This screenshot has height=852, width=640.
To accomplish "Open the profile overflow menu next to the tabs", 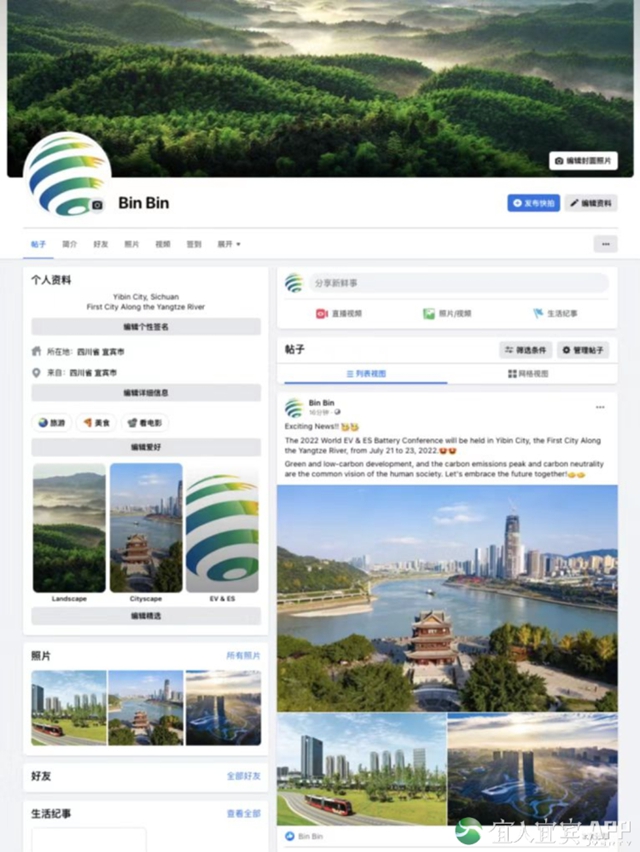I will coord(605,244).
